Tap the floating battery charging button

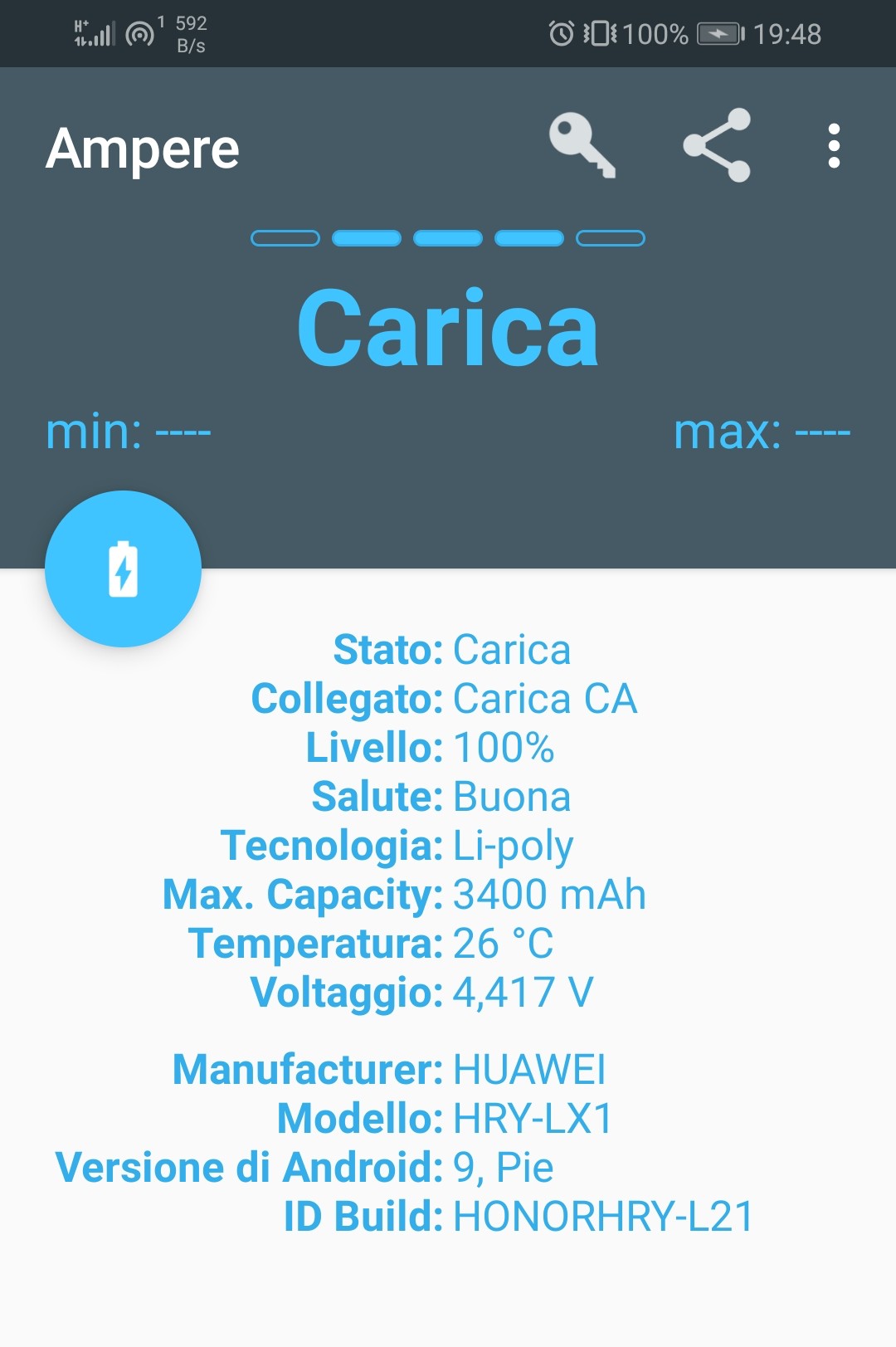(x=123, y=569)
